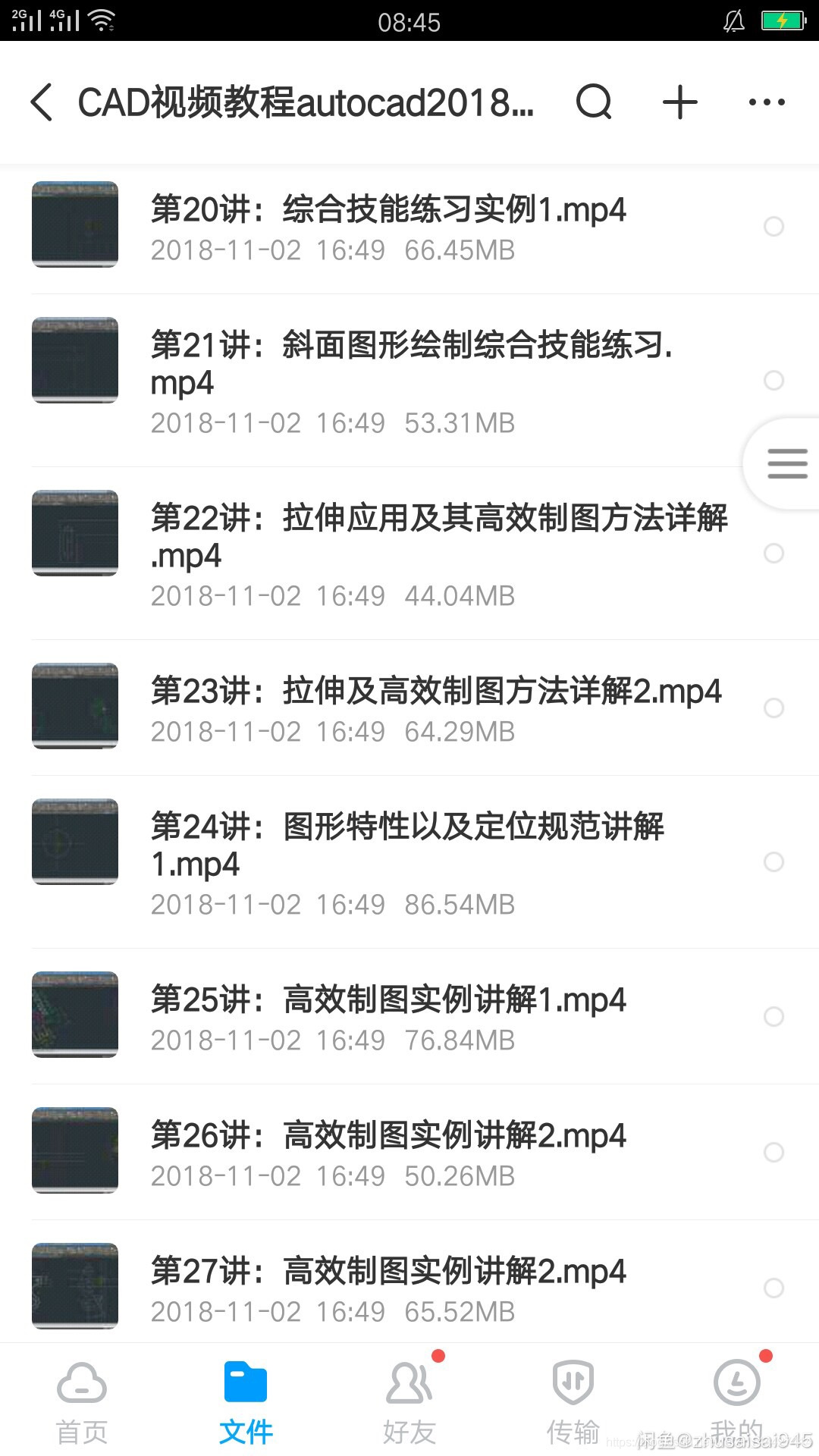Select the checkbox for 第21讲 video
819x1456 pixels.
click(773, 380)
